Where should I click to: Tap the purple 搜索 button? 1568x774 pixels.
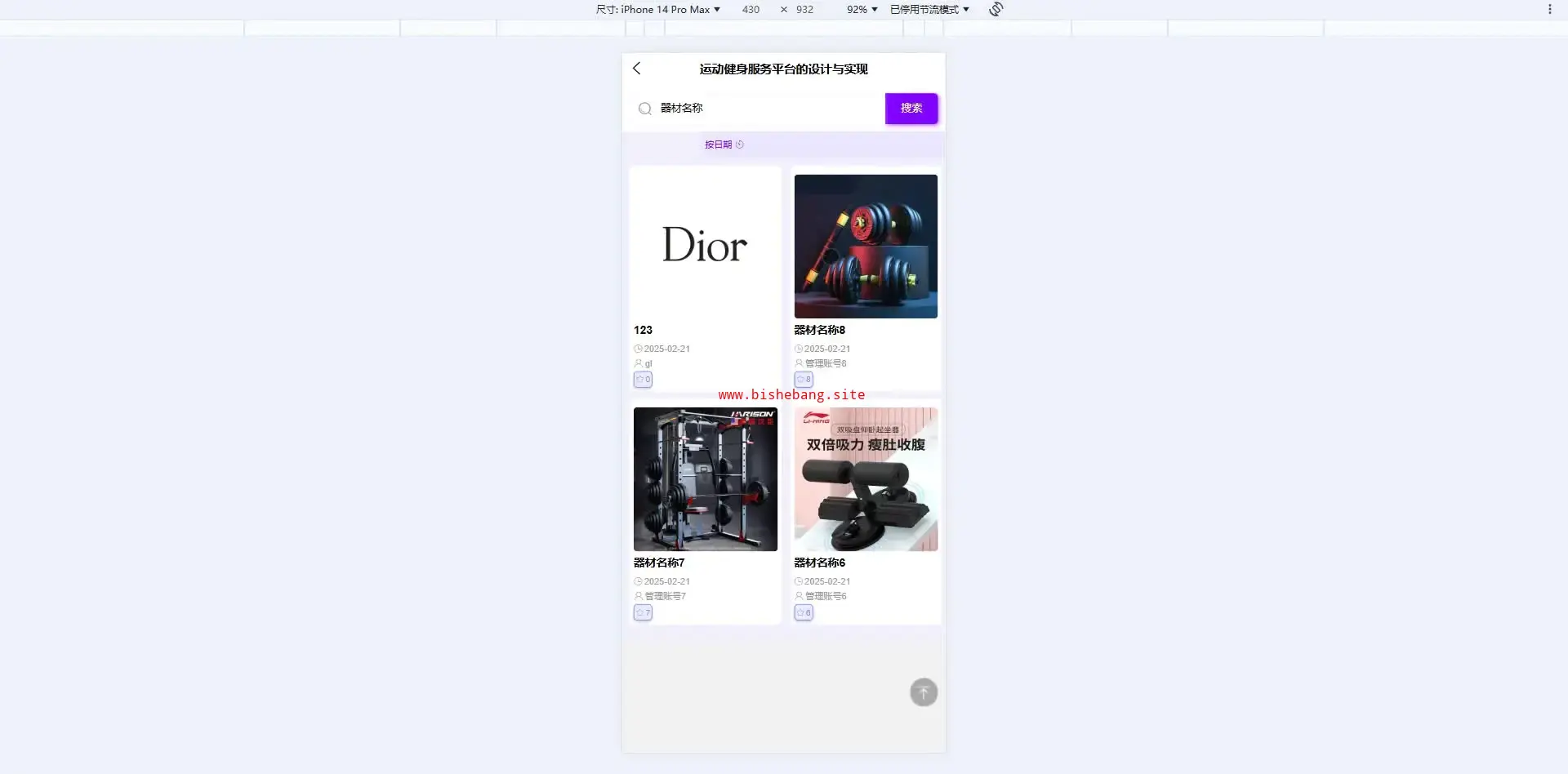click(911, 109)
